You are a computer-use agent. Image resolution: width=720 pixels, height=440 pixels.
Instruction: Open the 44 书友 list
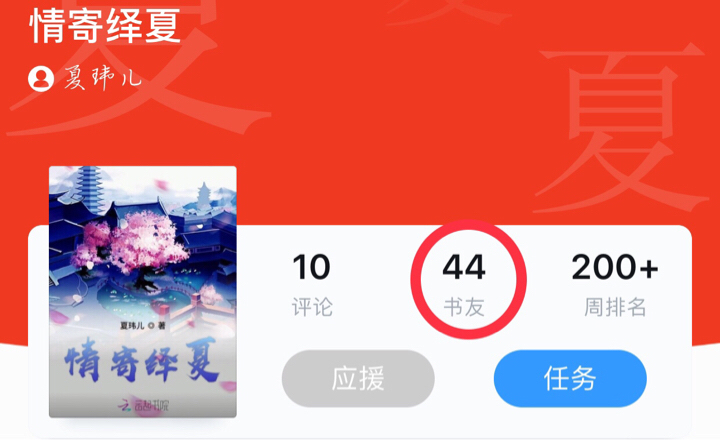[x=464, y=285]
